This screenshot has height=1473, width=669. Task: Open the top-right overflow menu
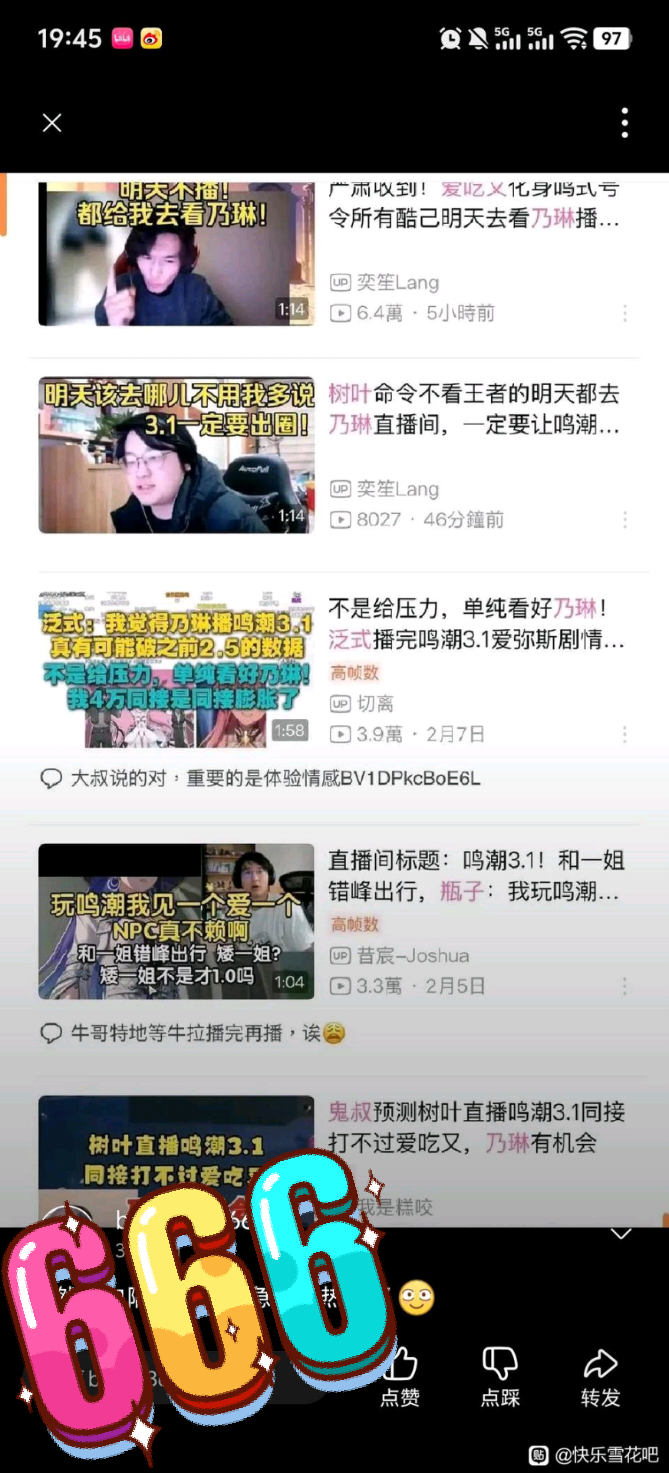click(624, 123)
